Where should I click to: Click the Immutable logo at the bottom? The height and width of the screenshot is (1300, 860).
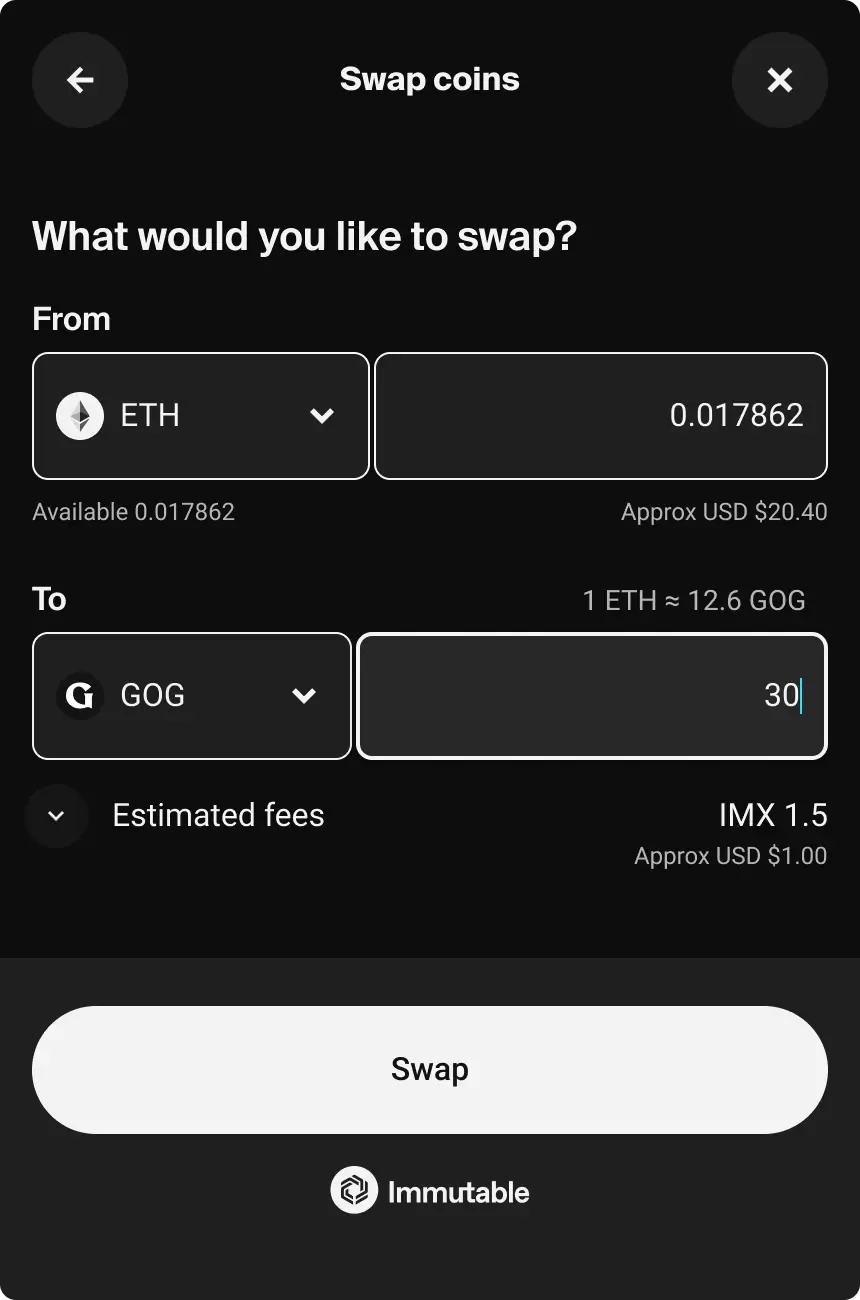point(429,1190)
